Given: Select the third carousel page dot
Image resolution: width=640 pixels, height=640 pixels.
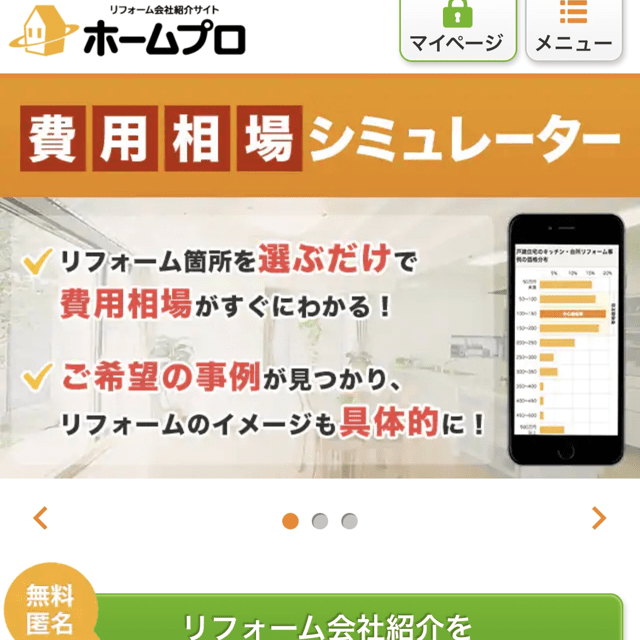Looking at the screenshot, I should pyautogui.click(x=349, y=521).
